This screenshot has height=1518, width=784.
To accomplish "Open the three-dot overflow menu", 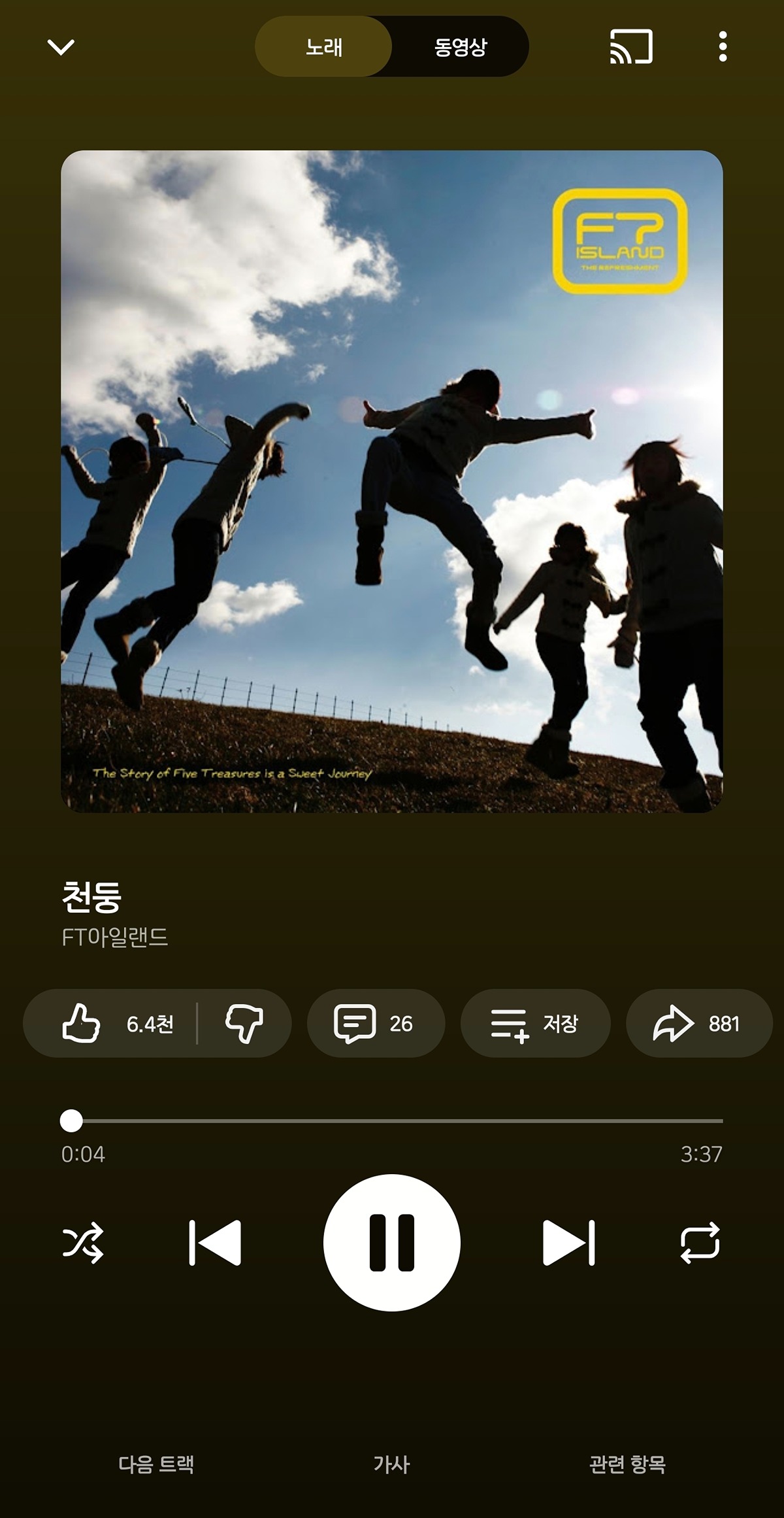I will [x=722, y=46].
